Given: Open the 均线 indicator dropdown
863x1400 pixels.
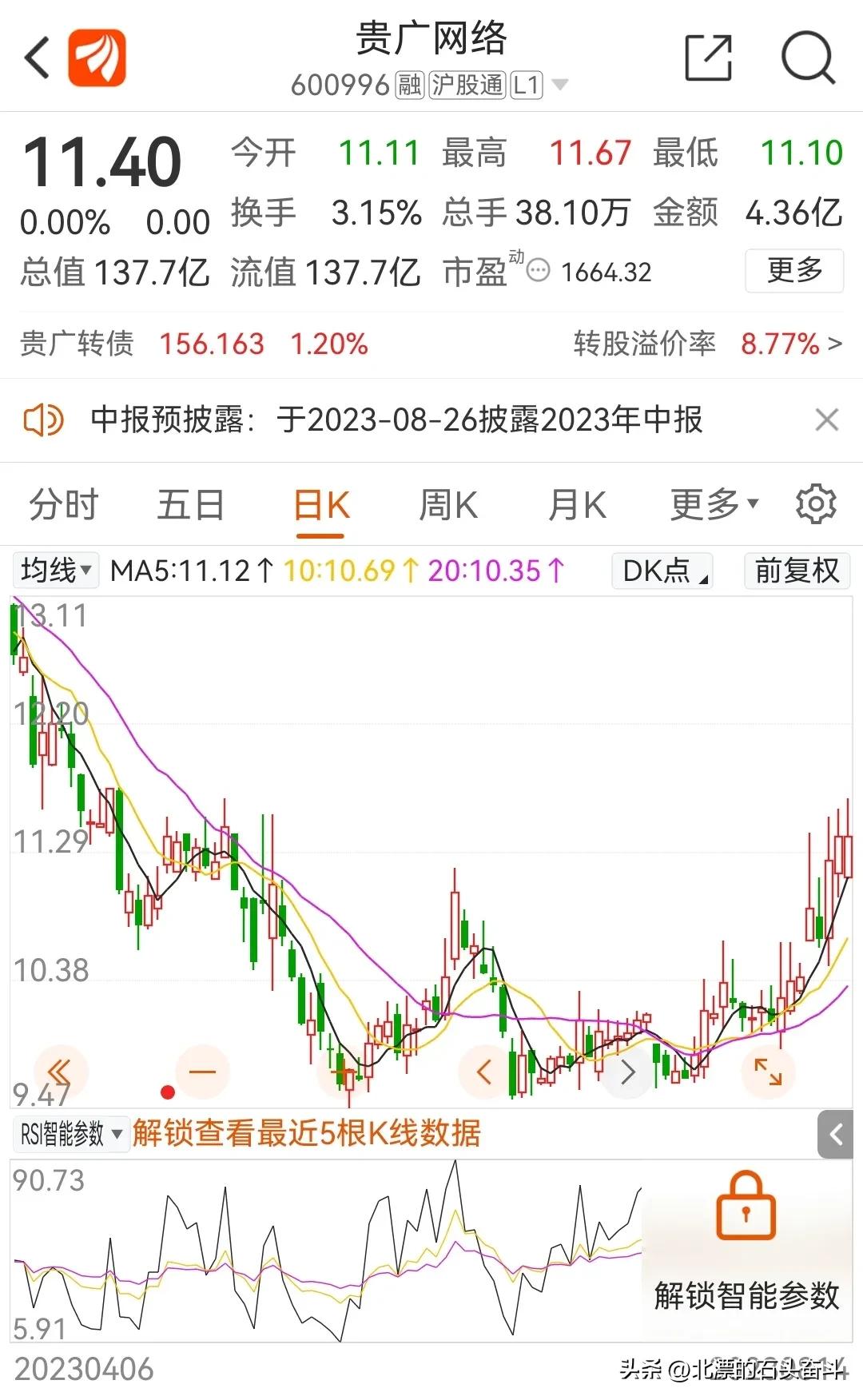Looking at the screenshot, I should 56,571.
